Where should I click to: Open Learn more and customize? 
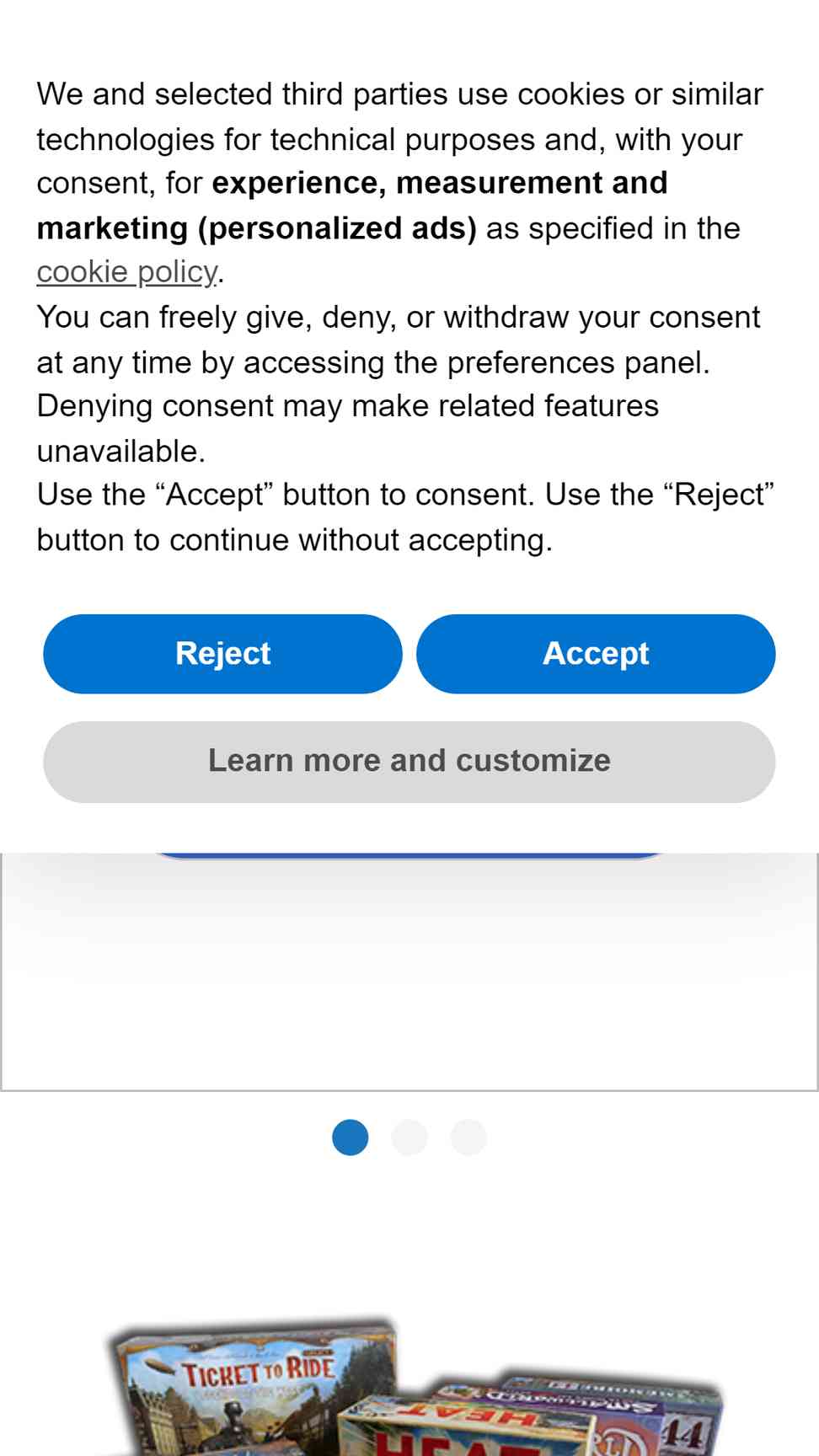tap(409, 762)
